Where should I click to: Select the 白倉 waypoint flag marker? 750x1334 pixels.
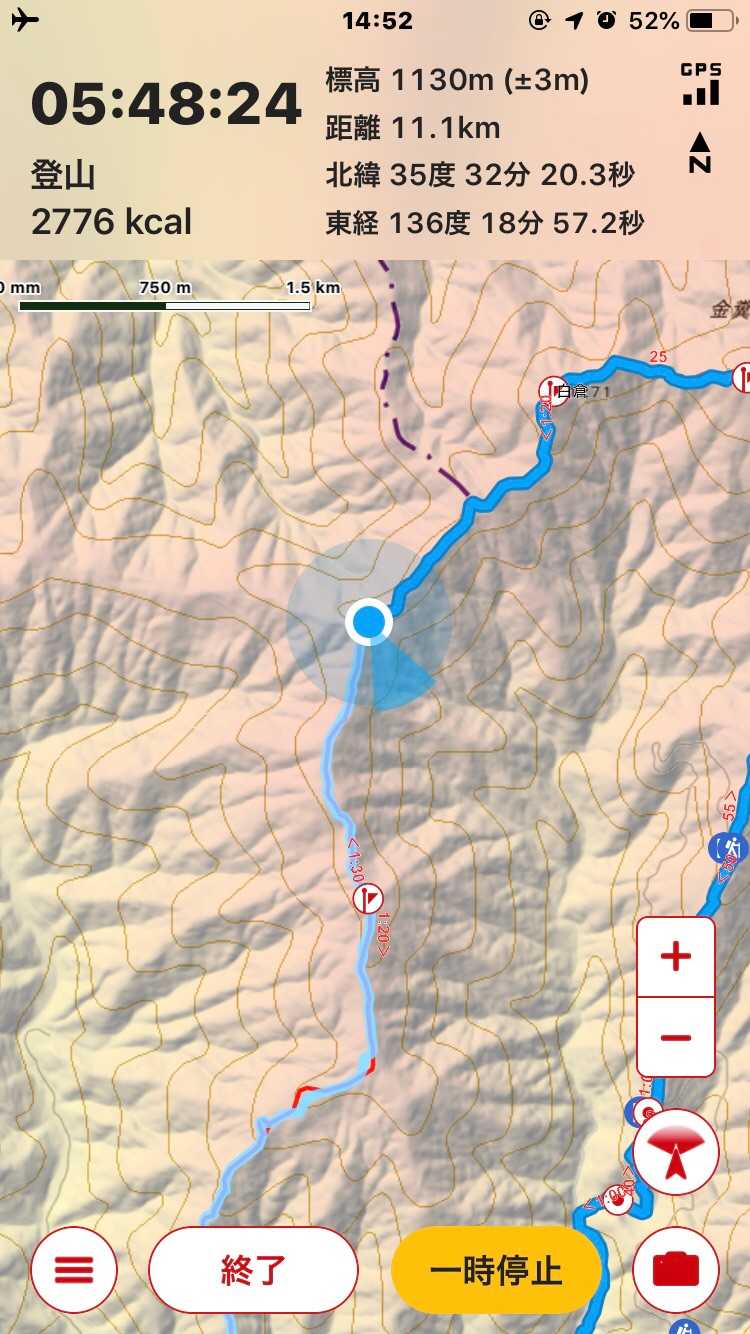click(553, 391)
